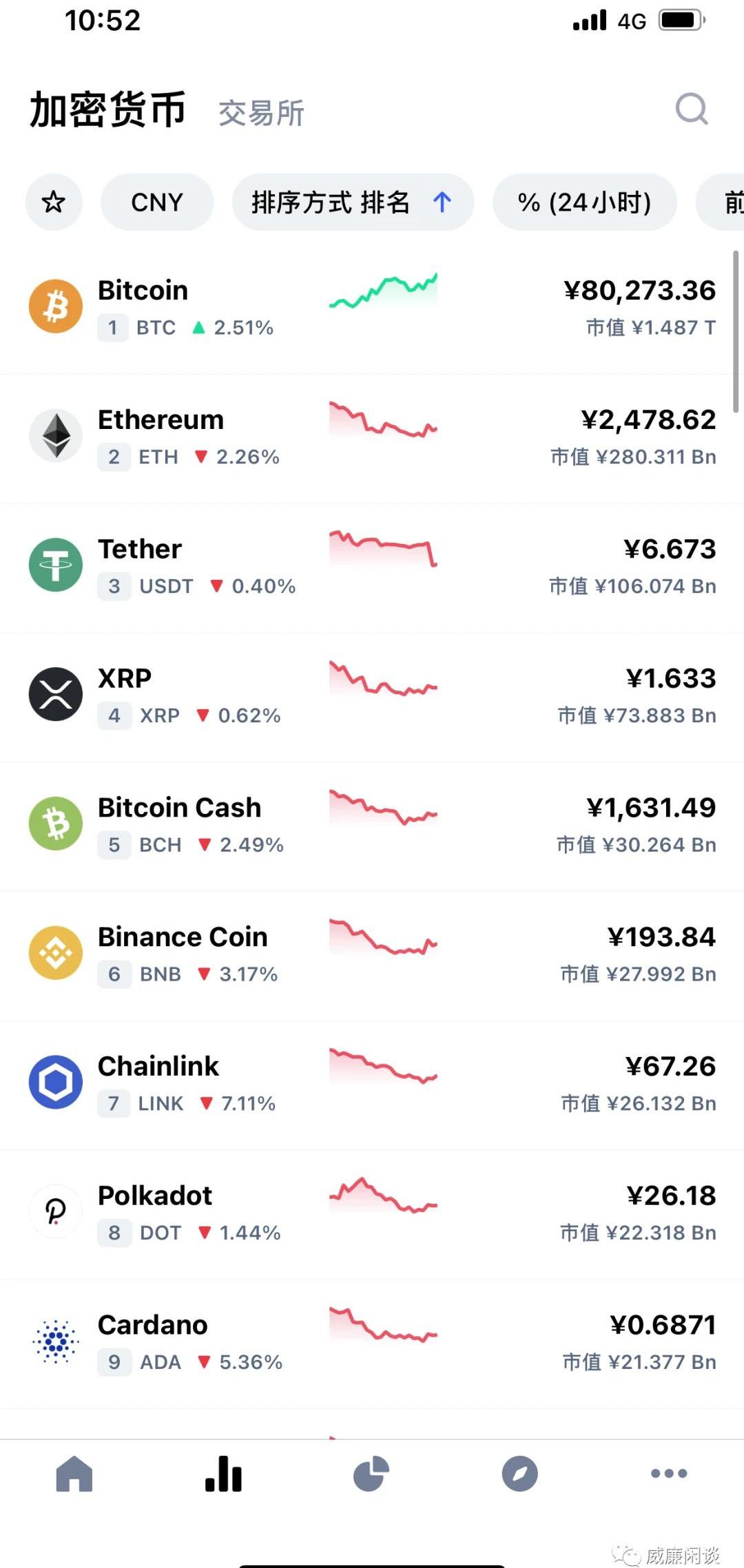Open Bitcoin details
This screenshot has width=744, height=1568.
[372, 309]
